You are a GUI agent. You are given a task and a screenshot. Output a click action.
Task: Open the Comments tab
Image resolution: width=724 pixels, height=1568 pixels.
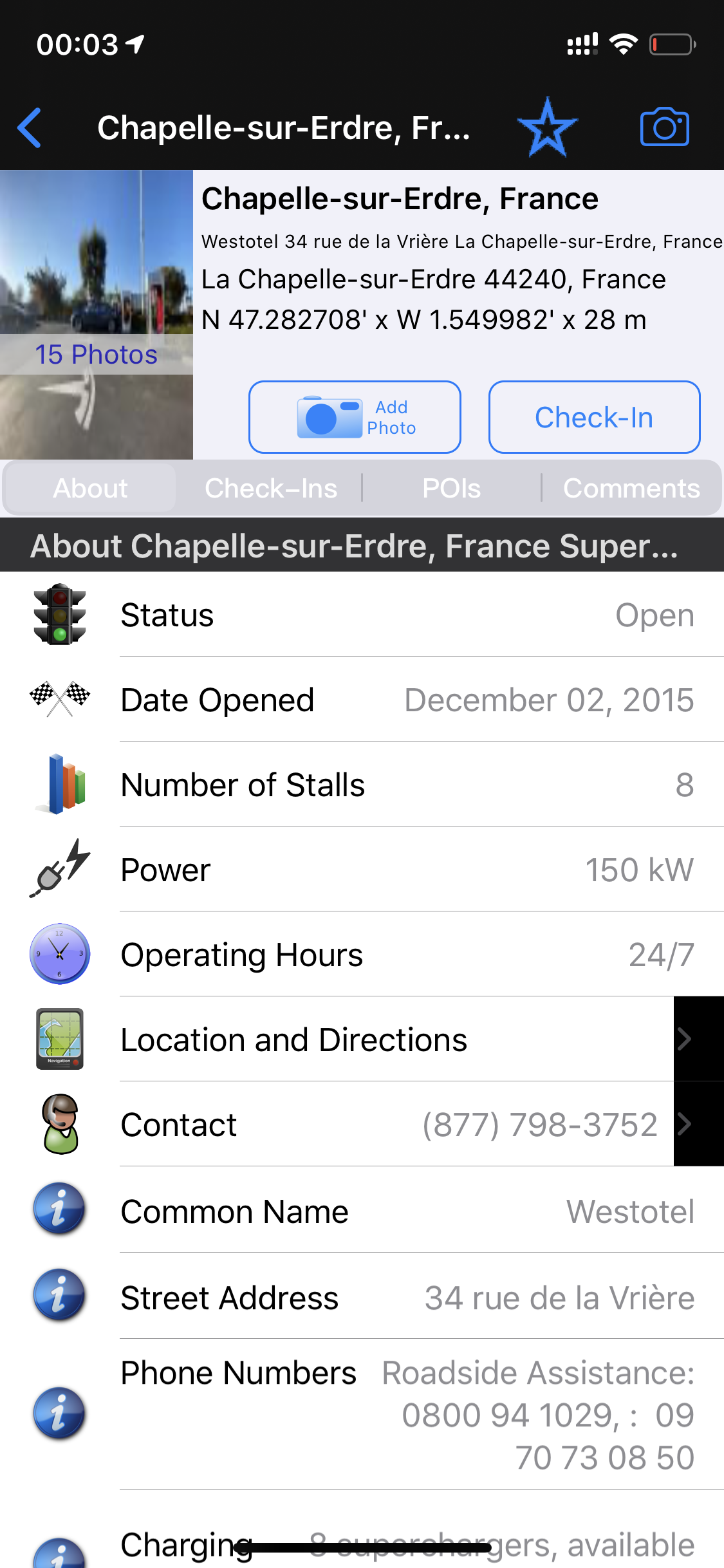[x=631, y=489]
